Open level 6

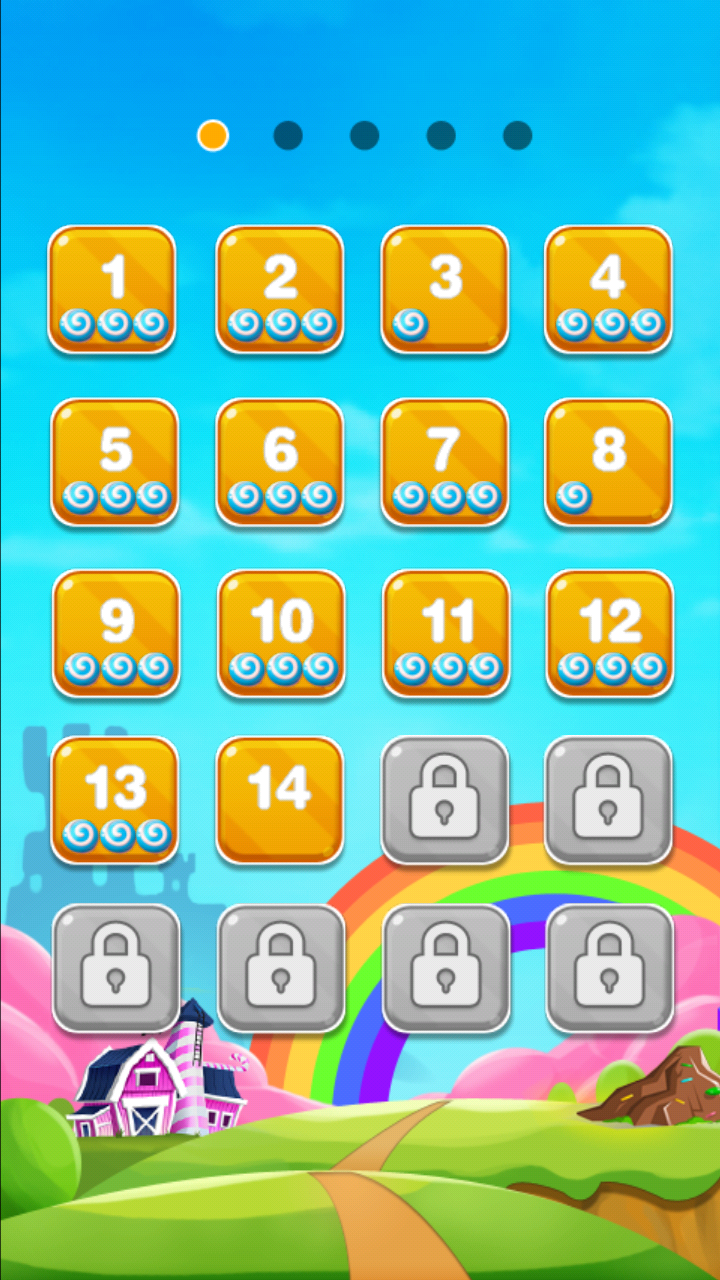[x=280, y=461]
